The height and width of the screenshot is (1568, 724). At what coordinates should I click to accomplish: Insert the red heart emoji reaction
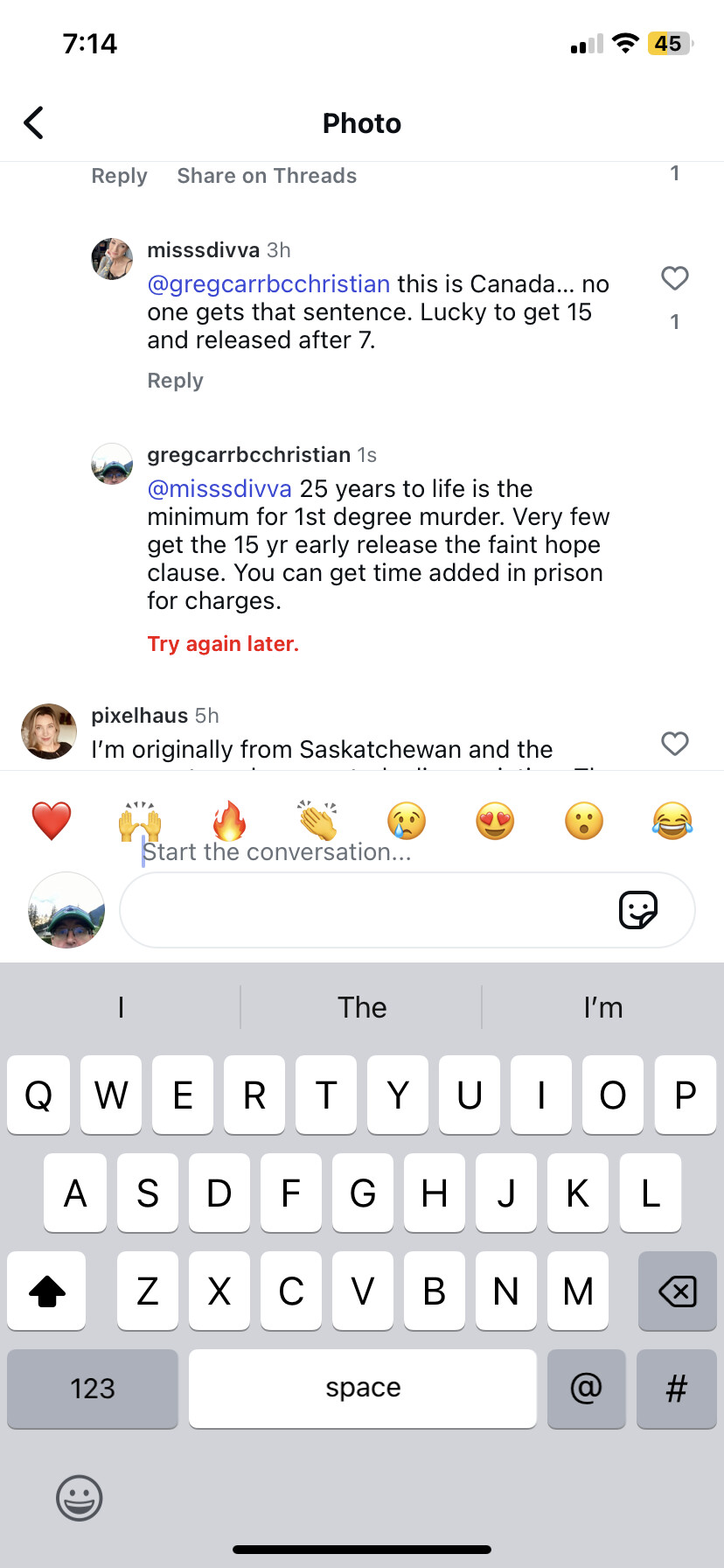(x=52, y=822)
